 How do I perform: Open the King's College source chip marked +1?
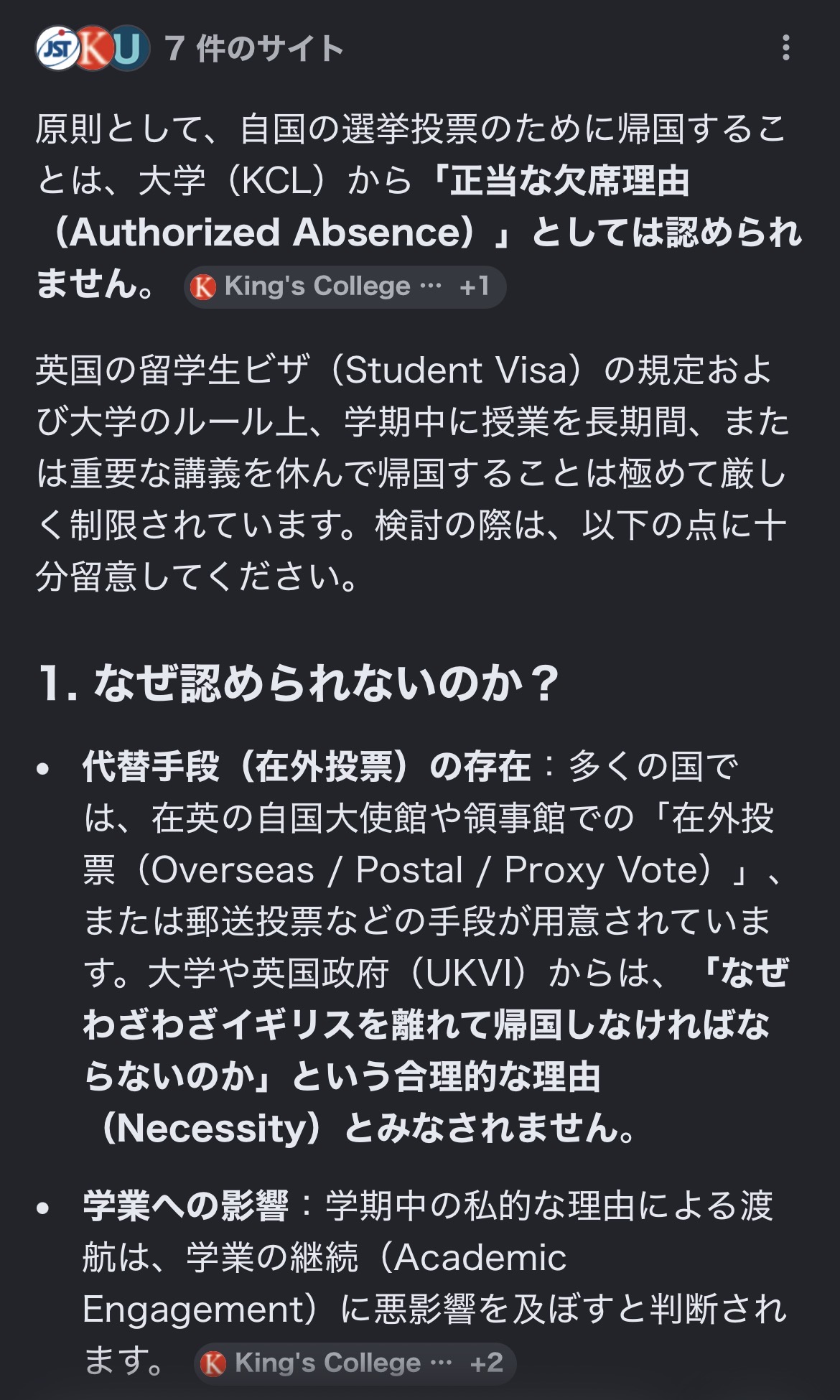point(345,286)
